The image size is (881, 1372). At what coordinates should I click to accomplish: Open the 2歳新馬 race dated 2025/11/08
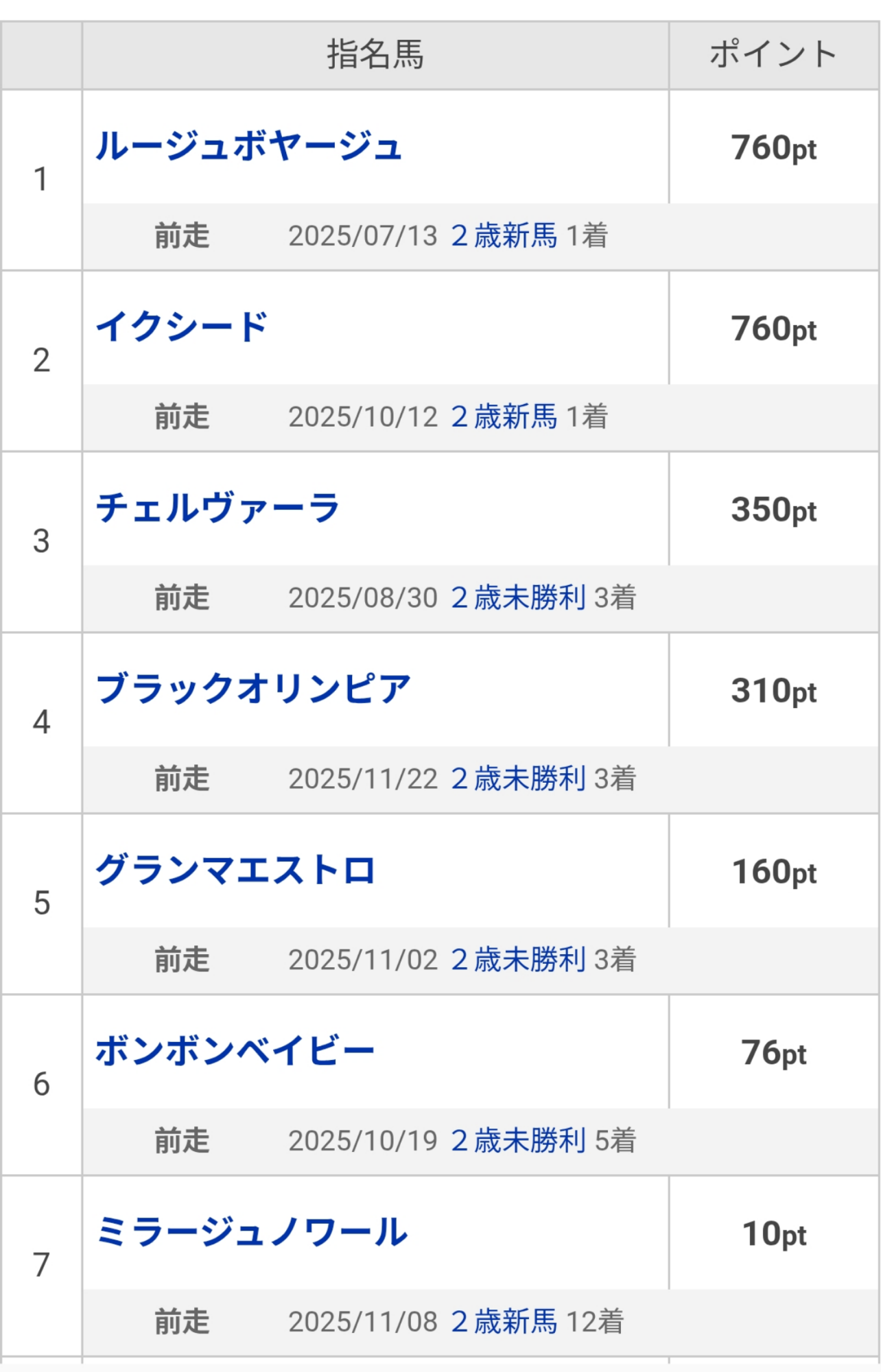tap(504, 1322)
